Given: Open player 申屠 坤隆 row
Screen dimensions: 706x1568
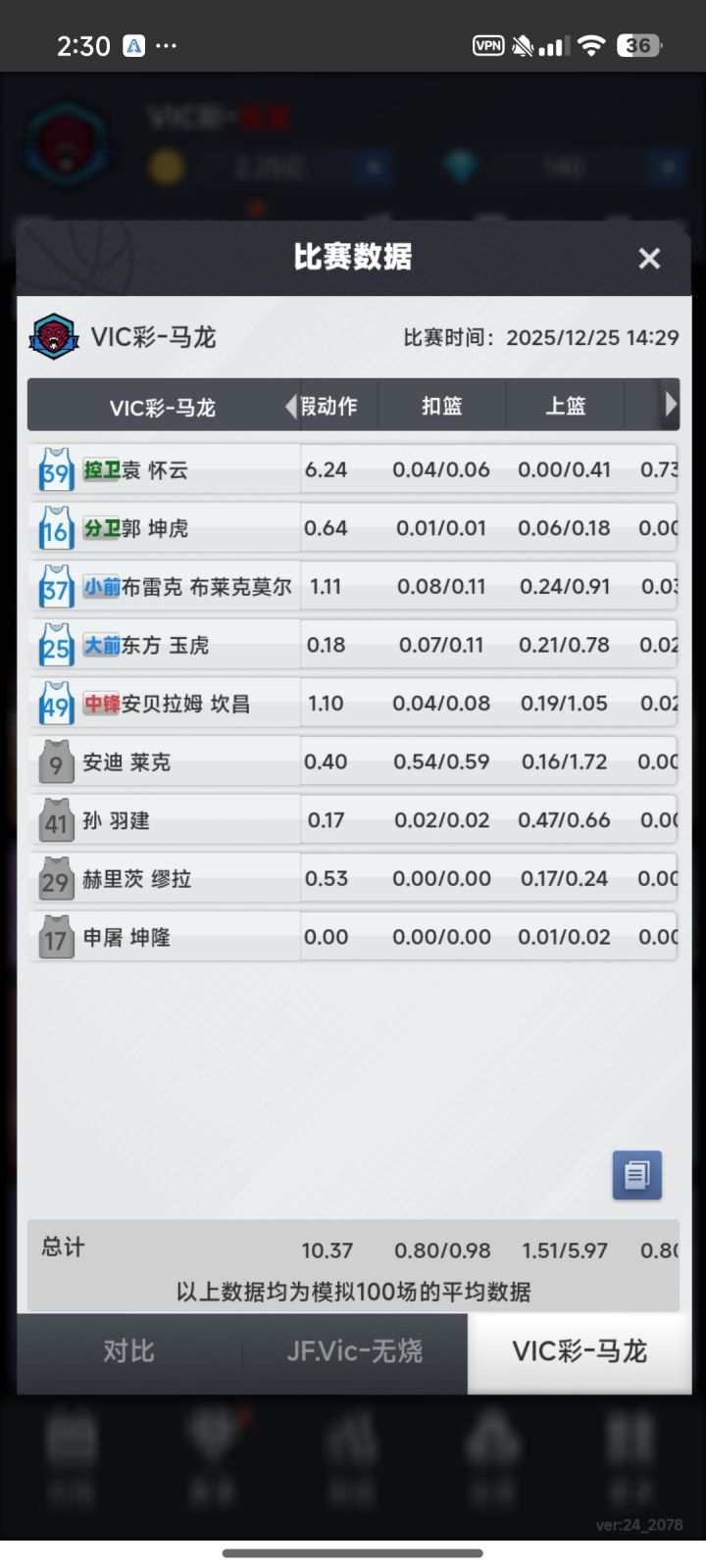Looking at the screenshot, I should [353, 938].
